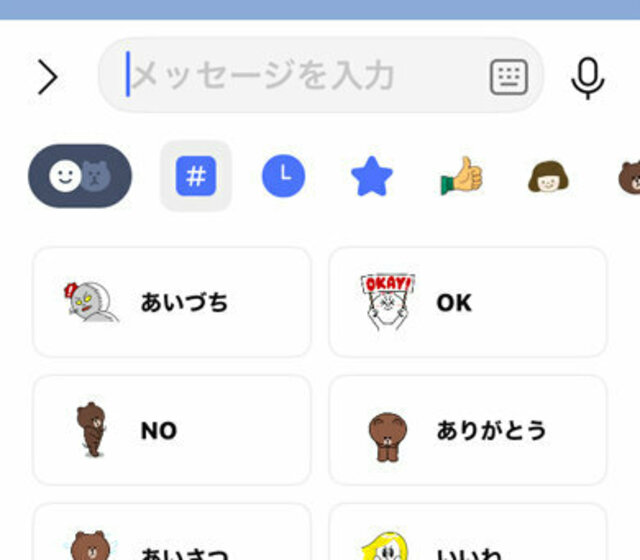Image resolution: width=640 pixels, height=560 pixels.
Task: Switch to keyboard using keyboard icon
Action: (508, 76)
